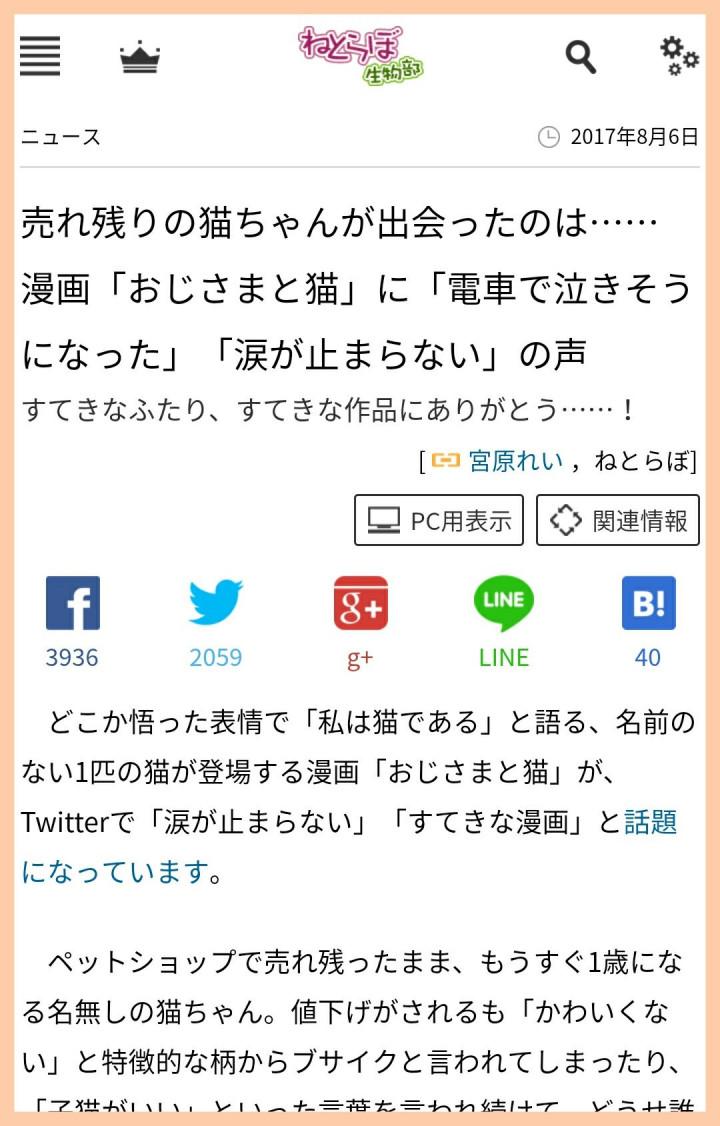The width and height of the screenshot is (720, 1126).
Task: Open 関連情報
Action: coord(618,520)
